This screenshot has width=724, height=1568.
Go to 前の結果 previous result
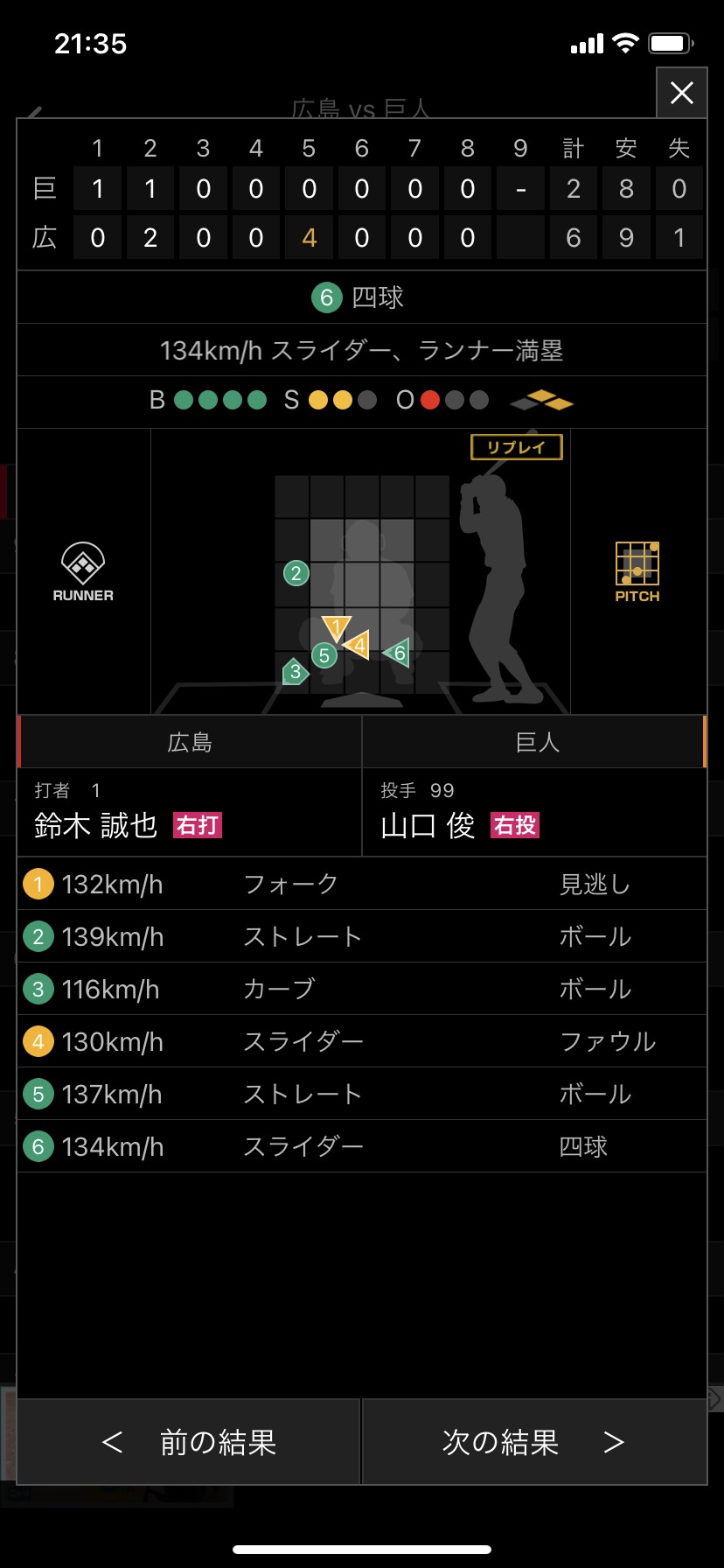pyautogui.click(x=189, y=1441)
